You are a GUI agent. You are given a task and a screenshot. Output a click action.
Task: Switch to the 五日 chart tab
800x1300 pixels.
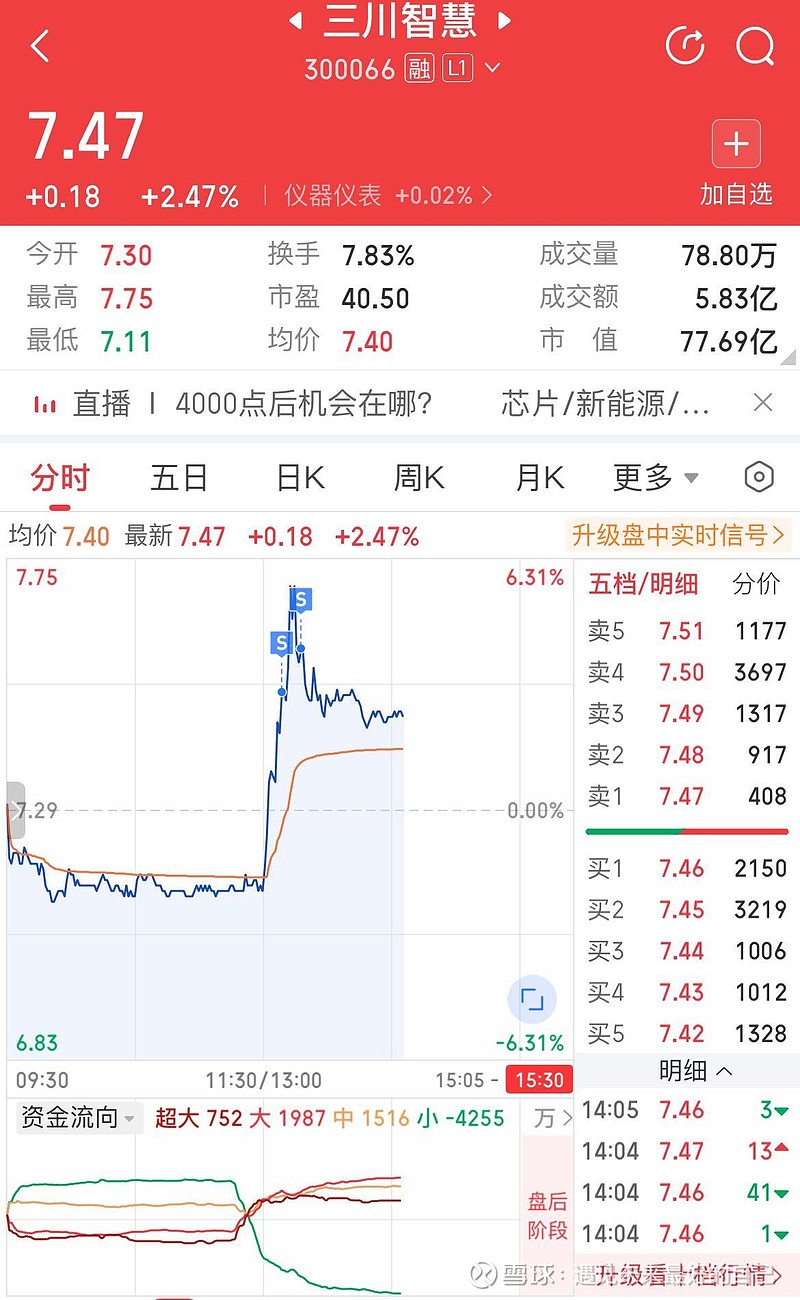[x=179, y=478]
